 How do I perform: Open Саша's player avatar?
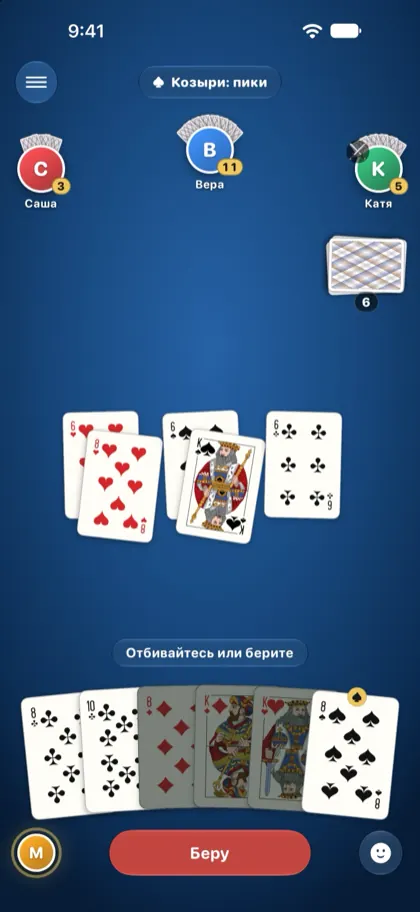coord(41,169)
